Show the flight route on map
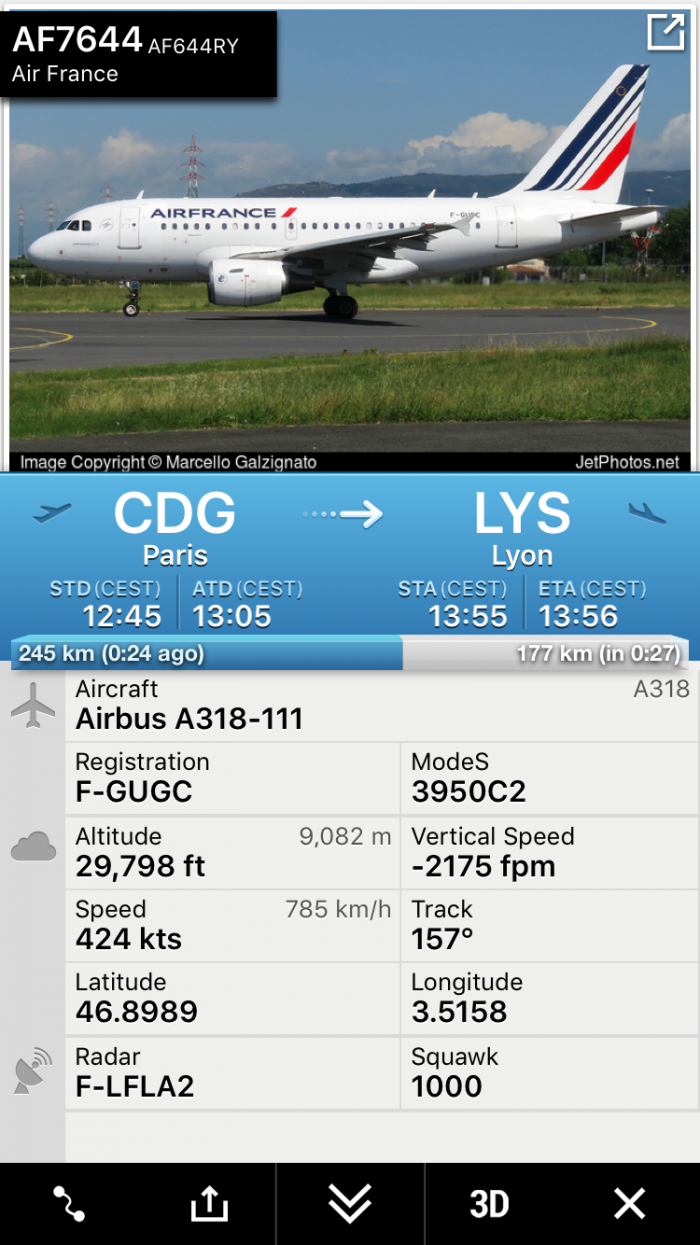The height and width of the screenshot is (1245, 700). 69,1203
